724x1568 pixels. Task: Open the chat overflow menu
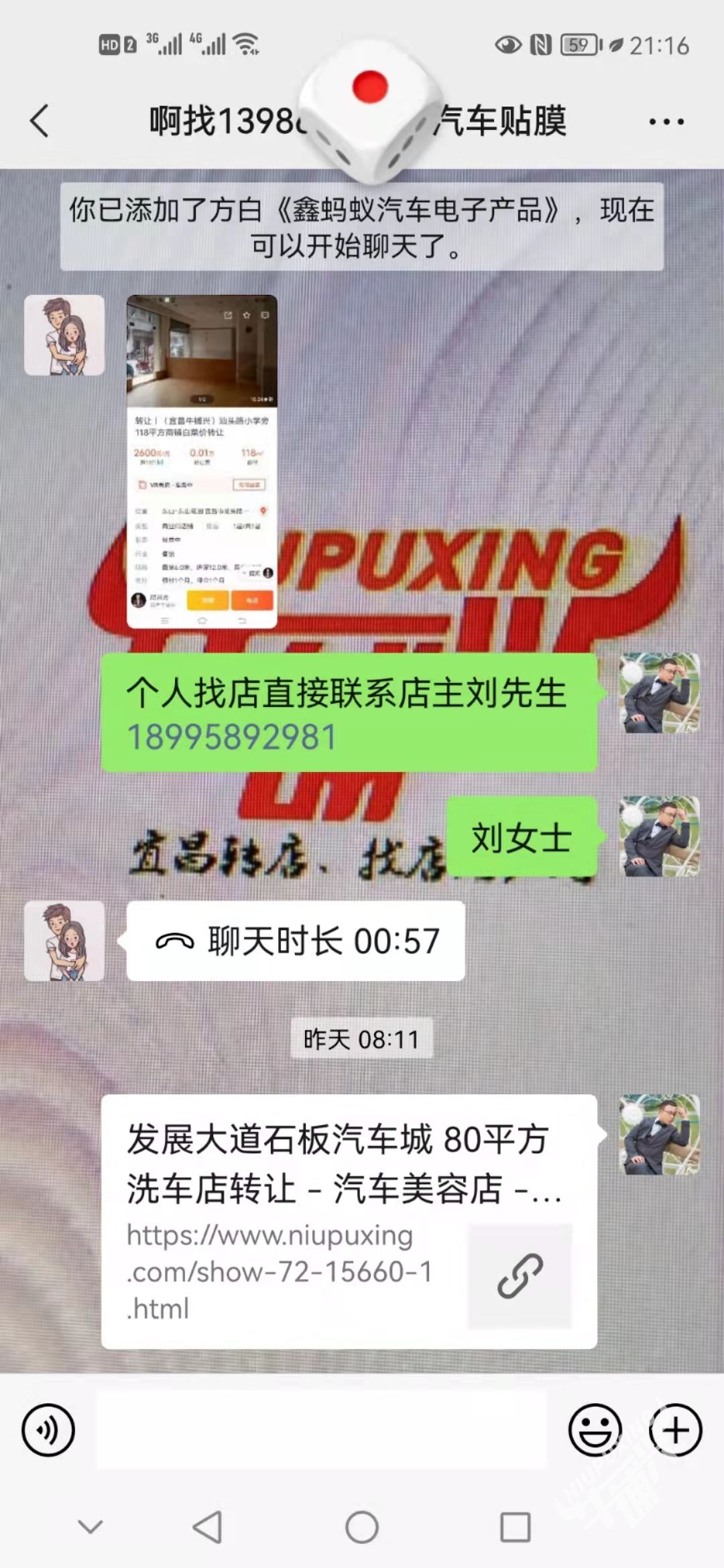666,122
